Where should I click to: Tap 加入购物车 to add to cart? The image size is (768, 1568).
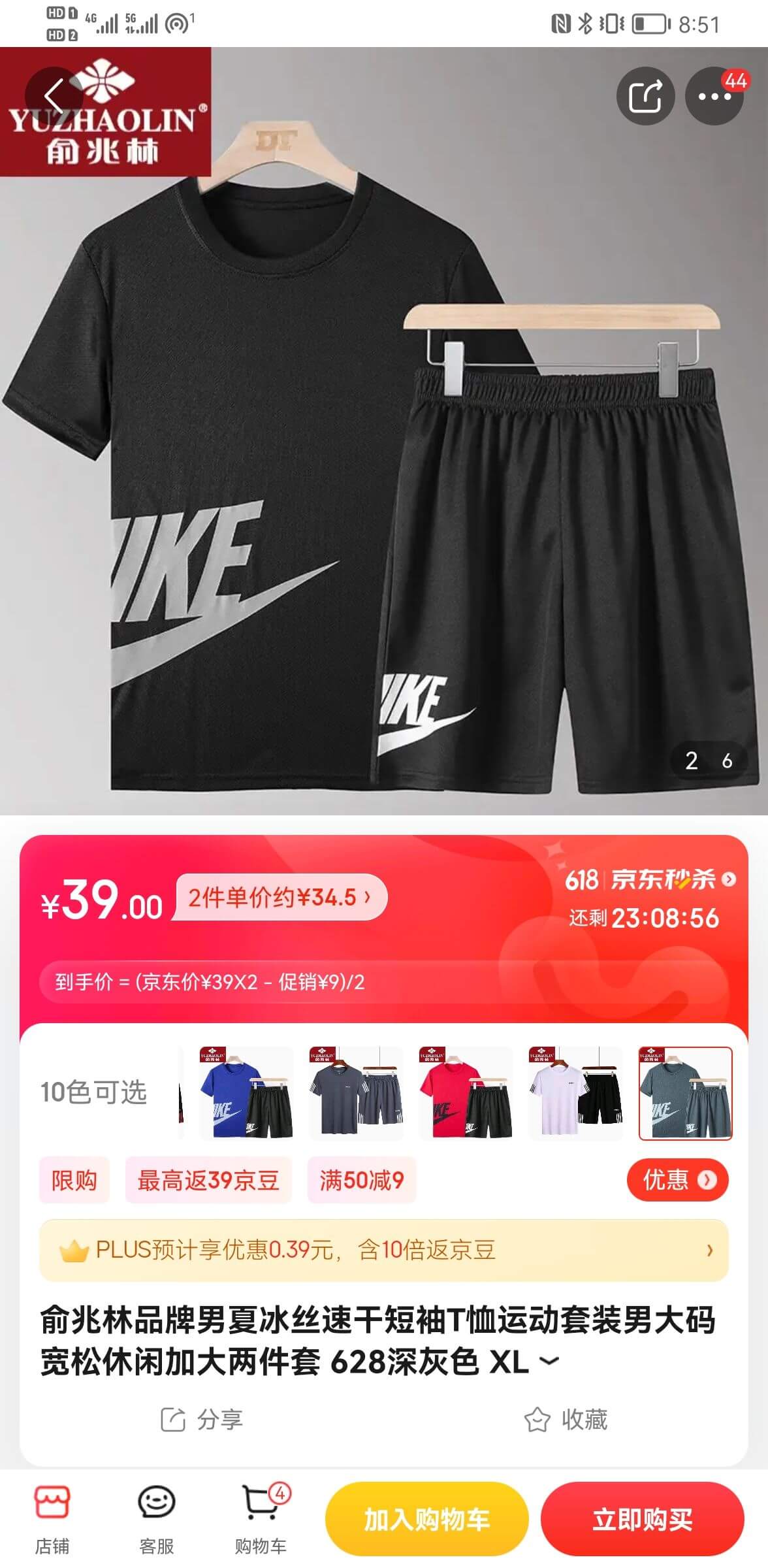click(x=426, y=1520)
